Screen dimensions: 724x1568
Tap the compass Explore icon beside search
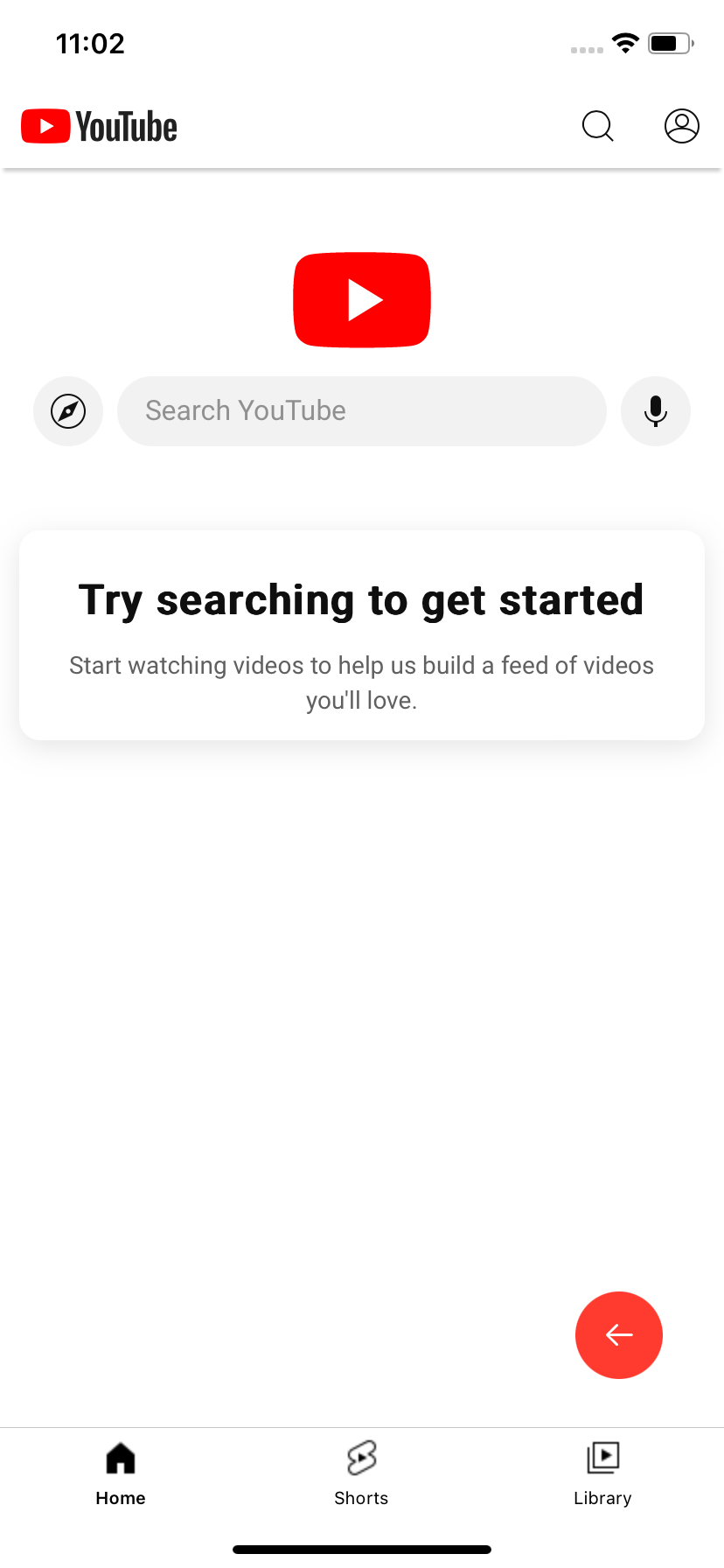[x=67, y=411]
